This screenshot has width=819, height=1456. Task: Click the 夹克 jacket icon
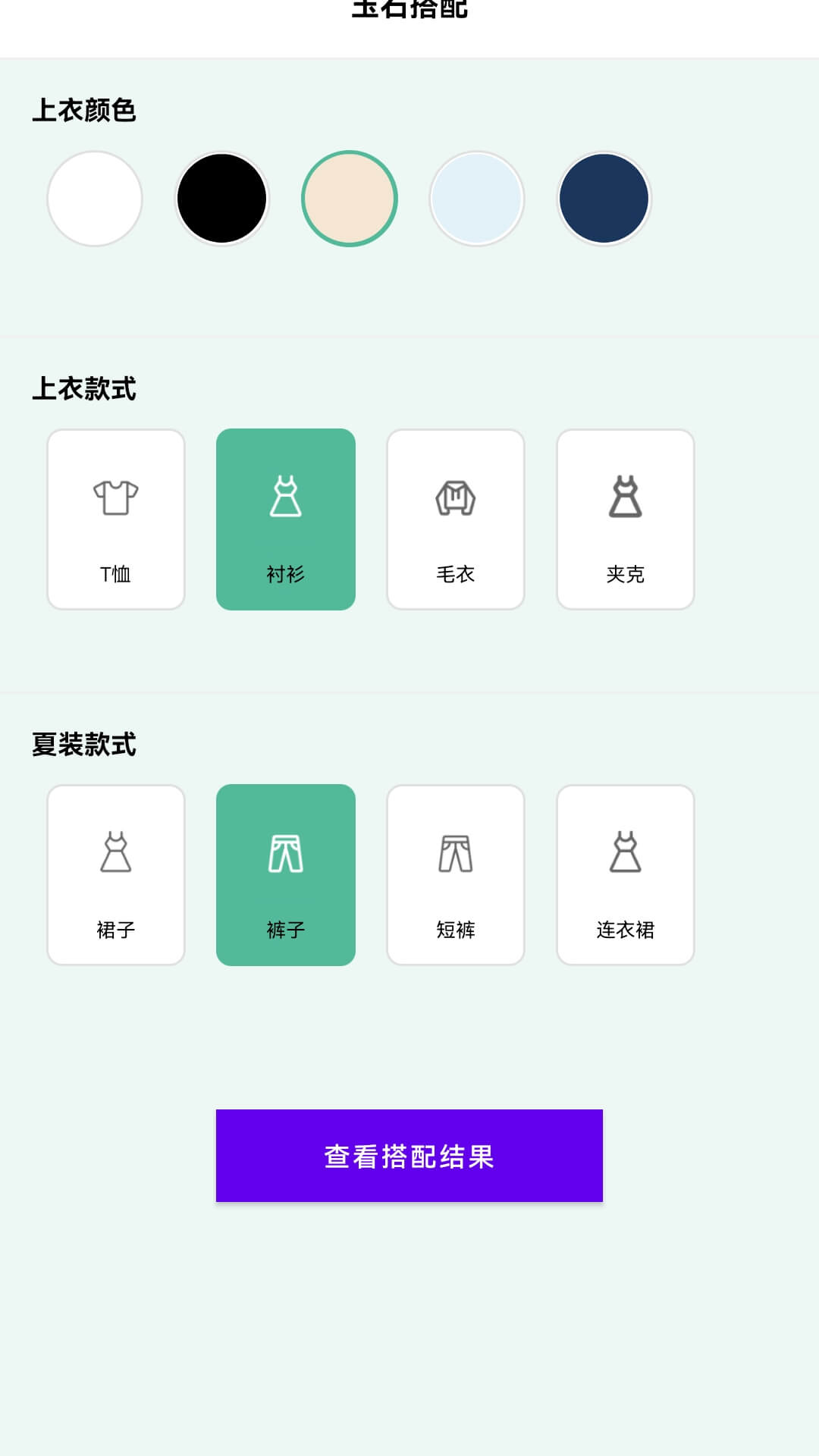click(x=626, y=497)
